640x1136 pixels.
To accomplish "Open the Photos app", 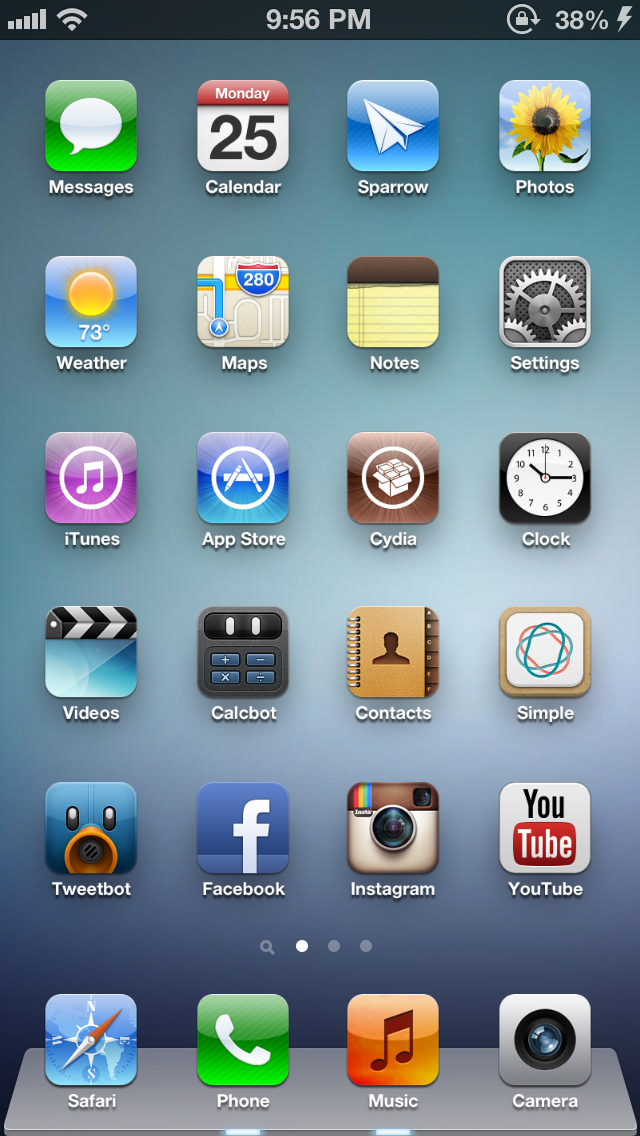I will (x=545, y=126).
